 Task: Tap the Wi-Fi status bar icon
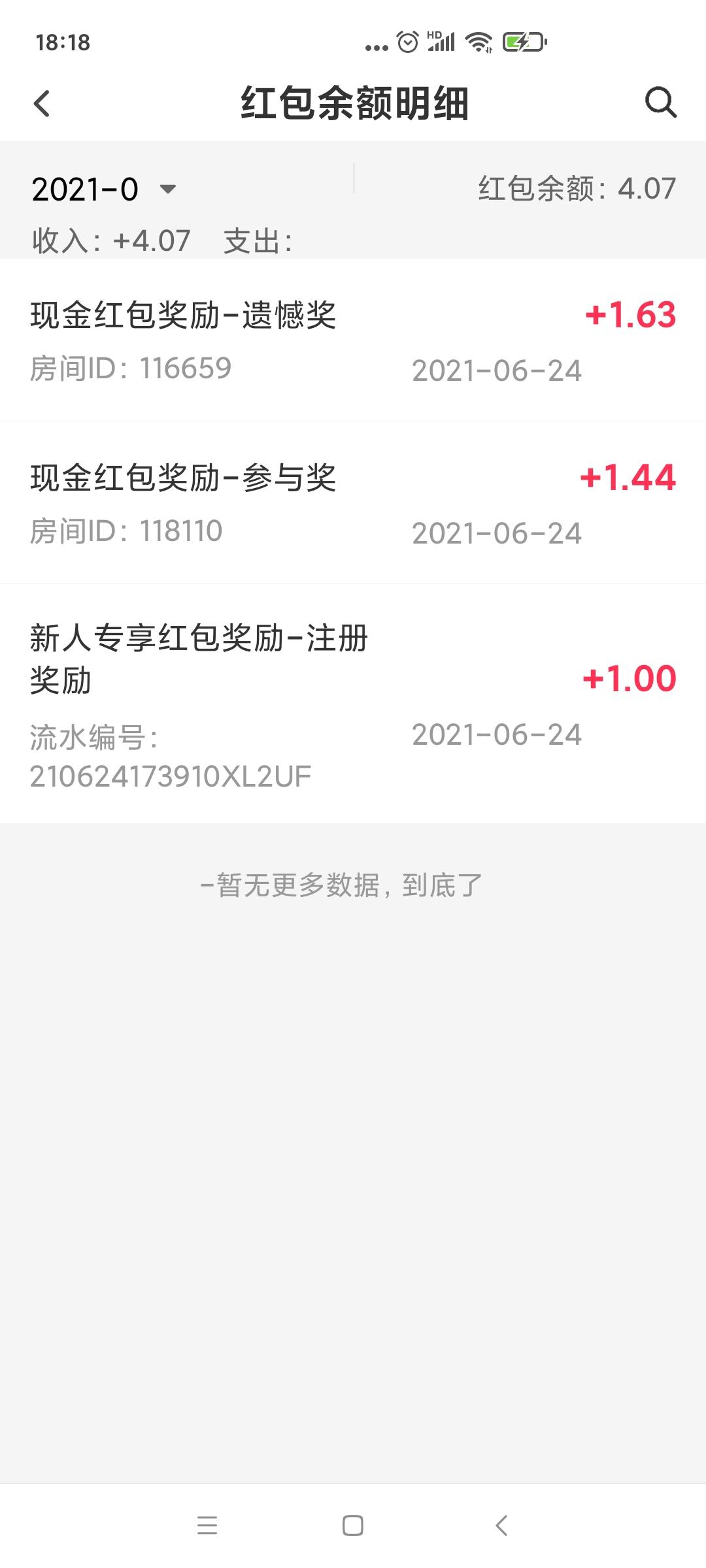[478, 41]
